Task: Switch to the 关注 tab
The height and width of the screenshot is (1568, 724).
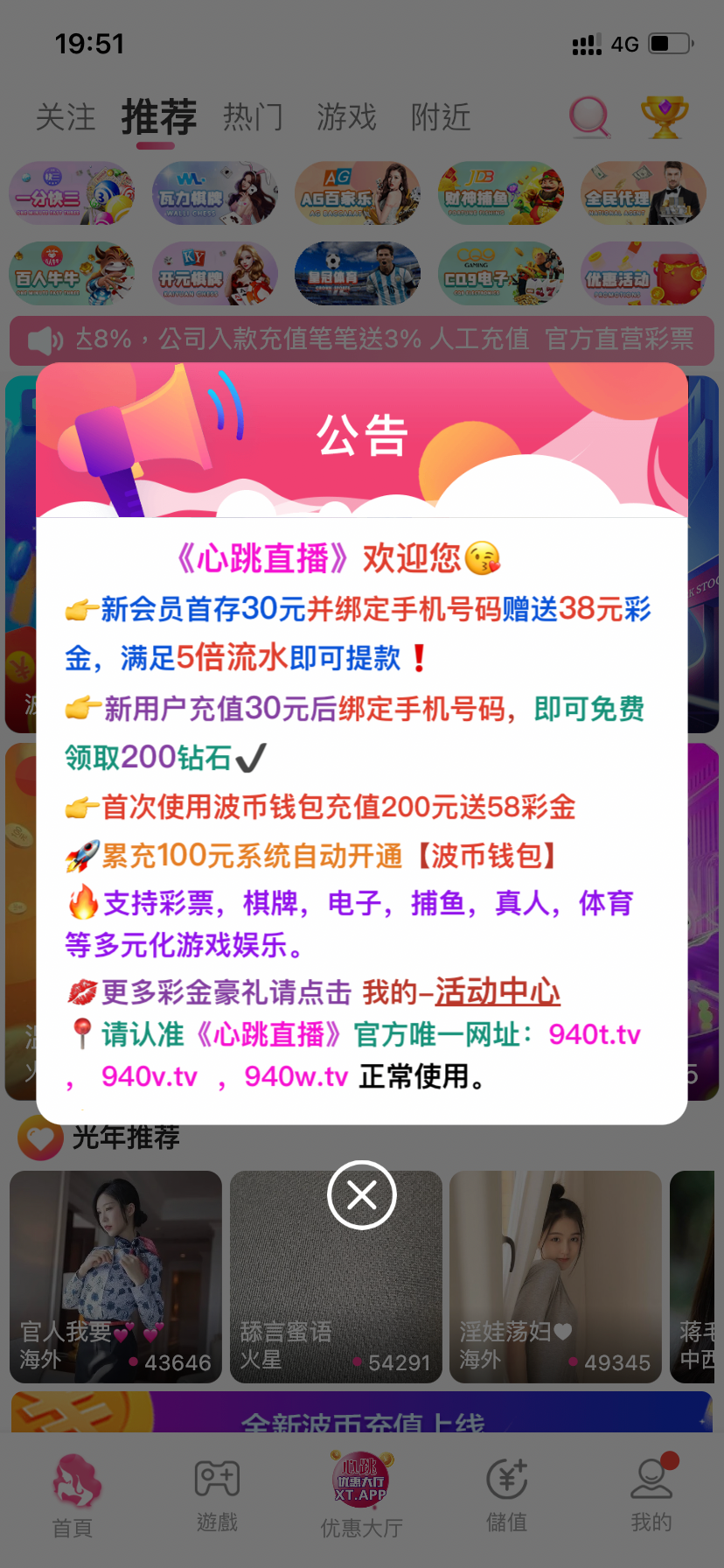Action: point(66,117)
